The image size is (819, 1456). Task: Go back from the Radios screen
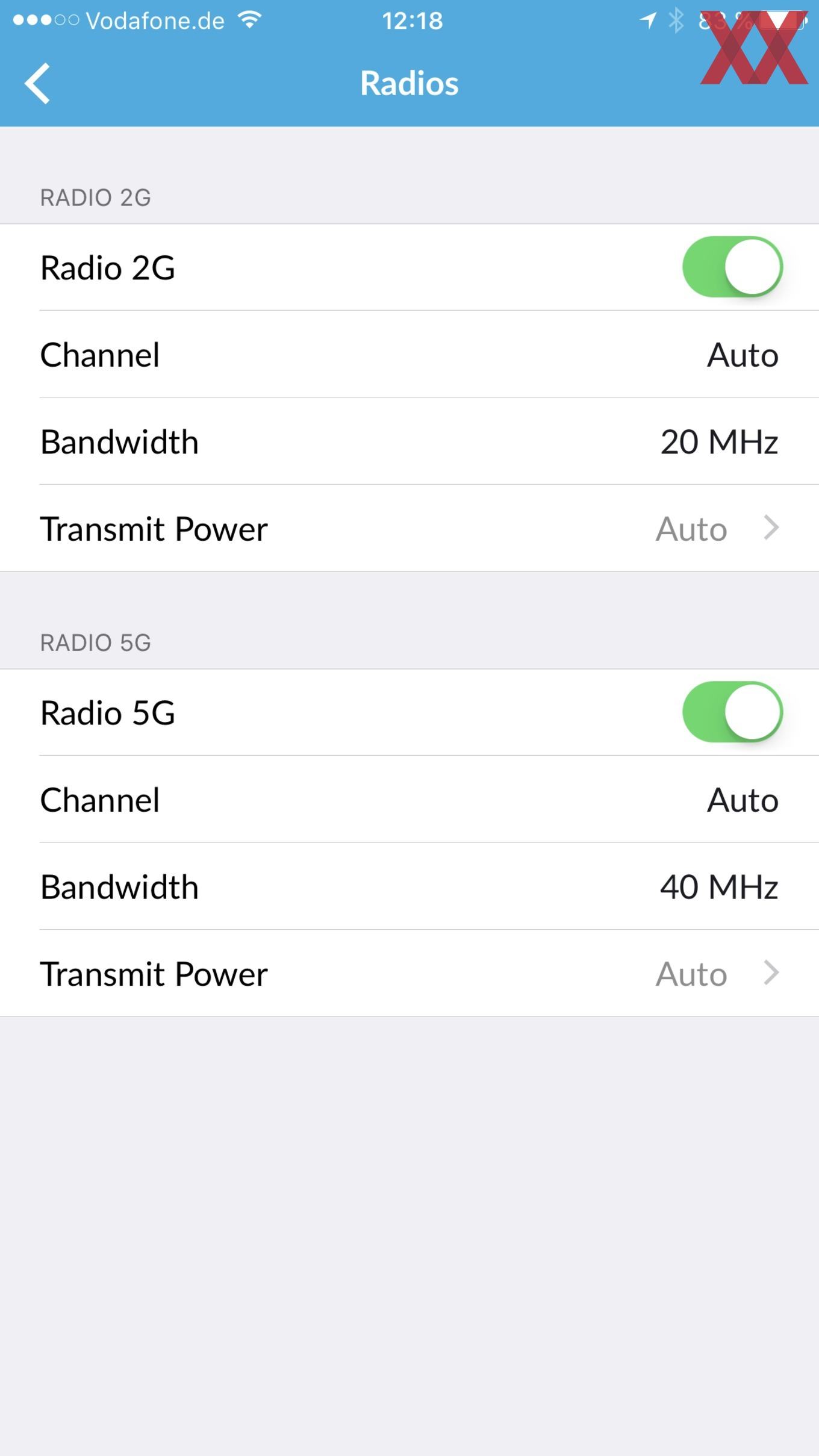pos(37,83)
